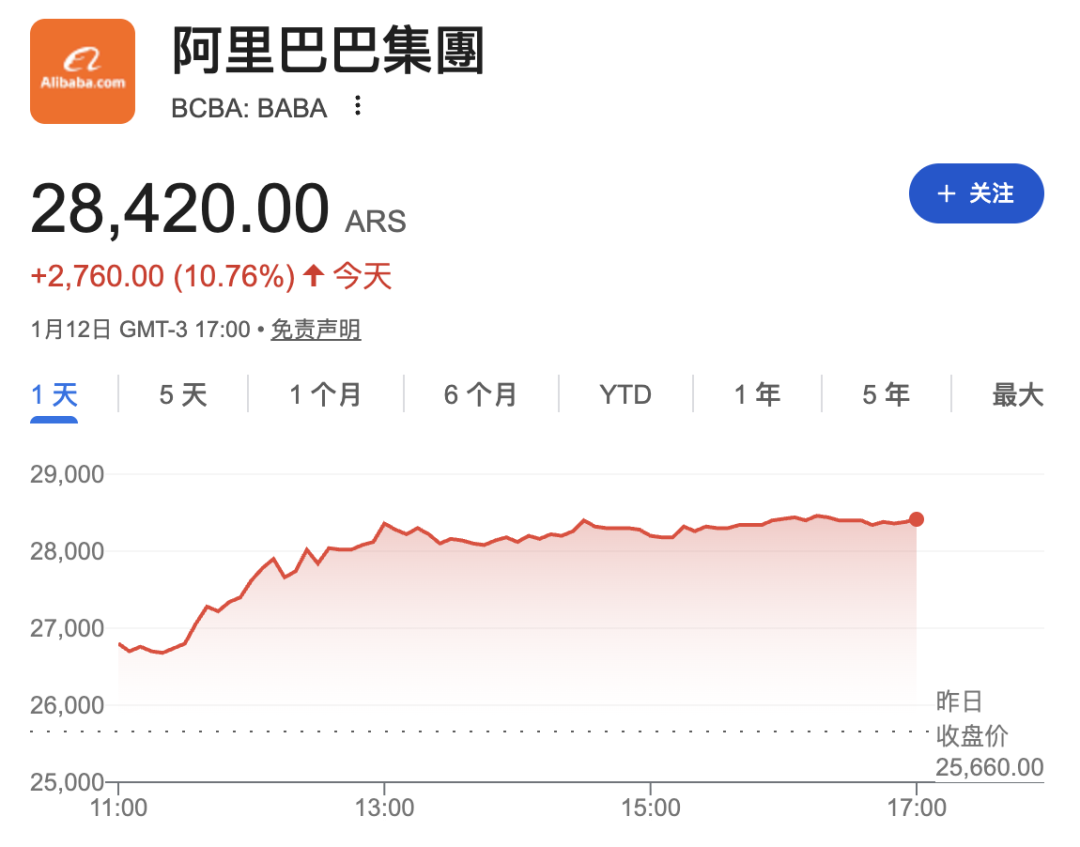Show the 1 个月 price chart

(325, 395)
